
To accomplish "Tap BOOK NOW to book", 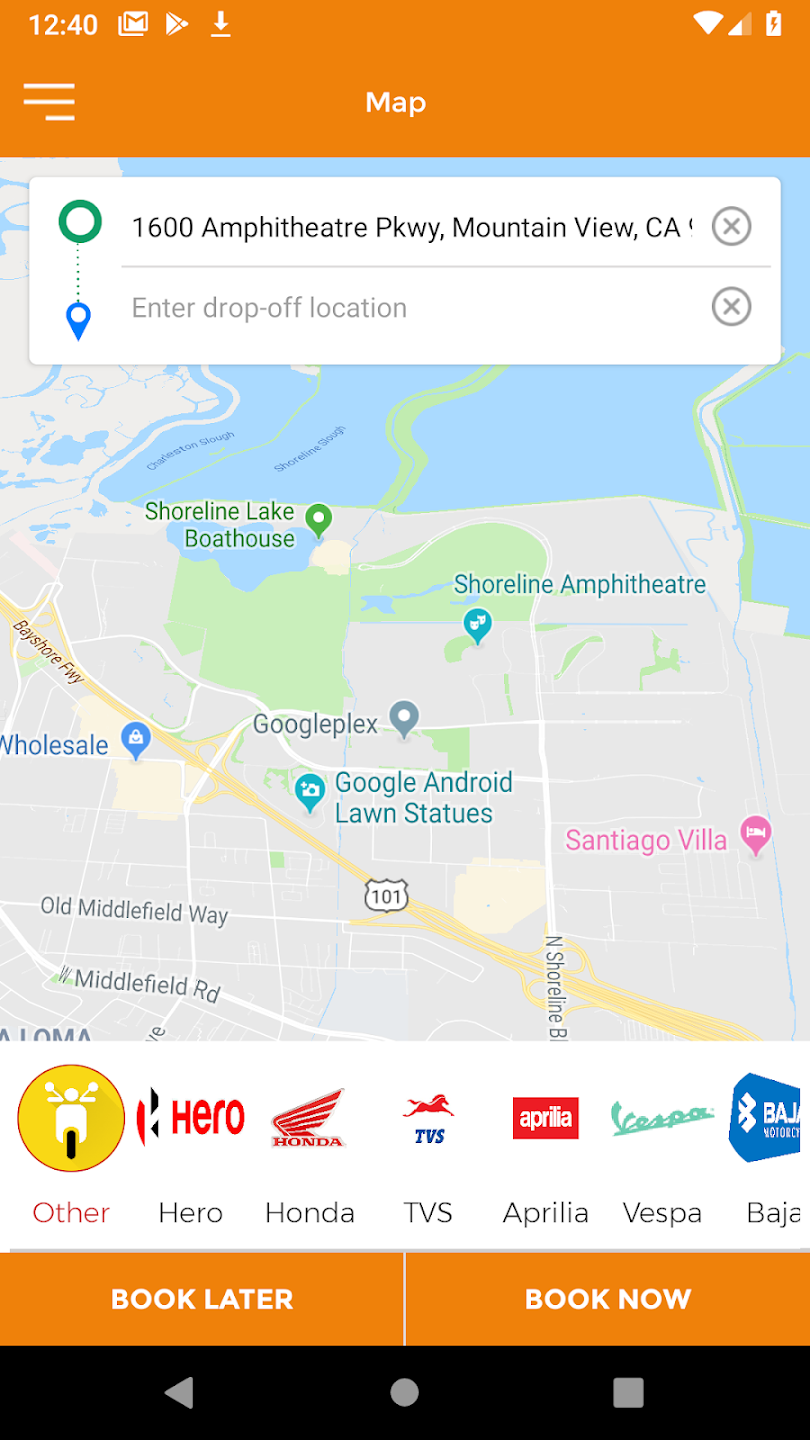I will click(608, 1298).
